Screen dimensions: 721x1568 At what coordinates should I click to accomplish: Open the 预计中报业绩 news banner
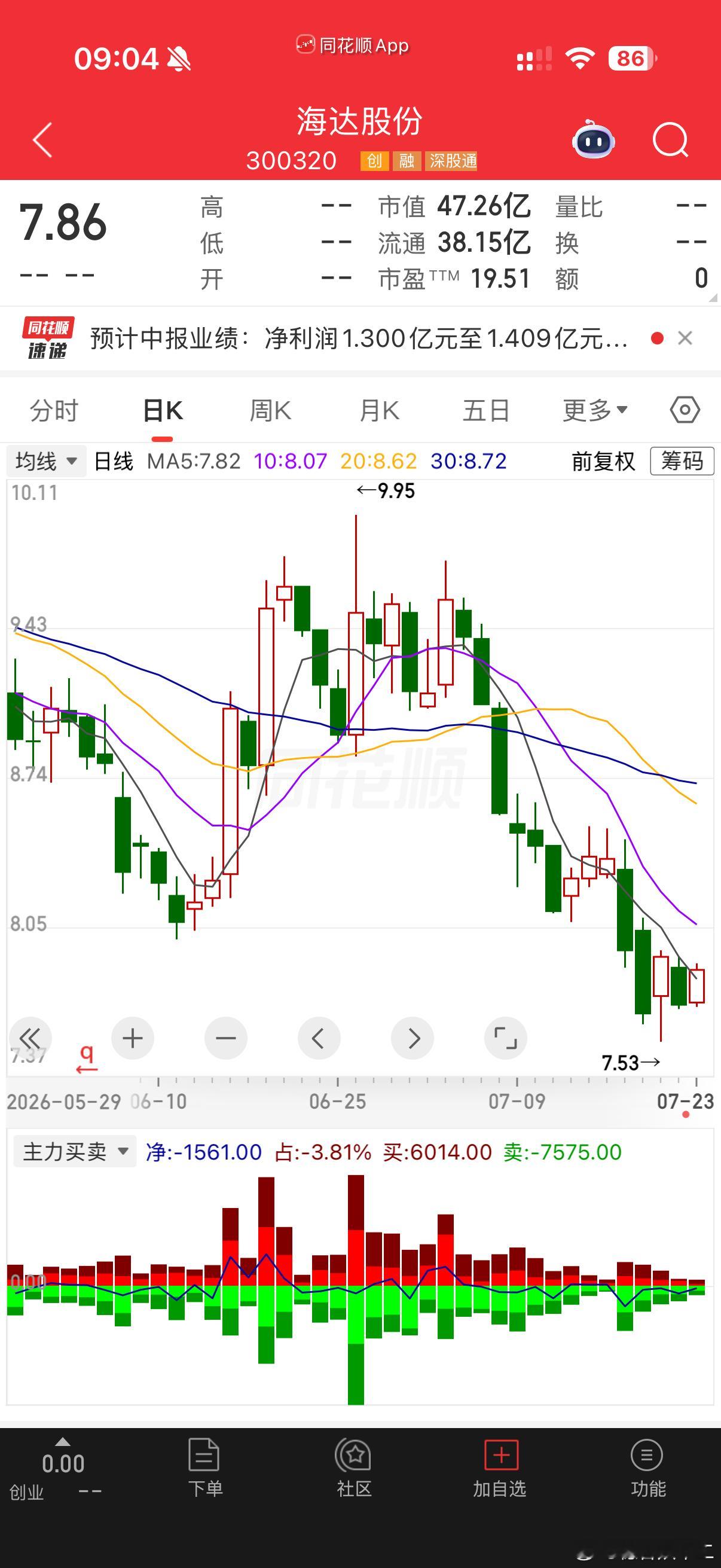point(359,338)
